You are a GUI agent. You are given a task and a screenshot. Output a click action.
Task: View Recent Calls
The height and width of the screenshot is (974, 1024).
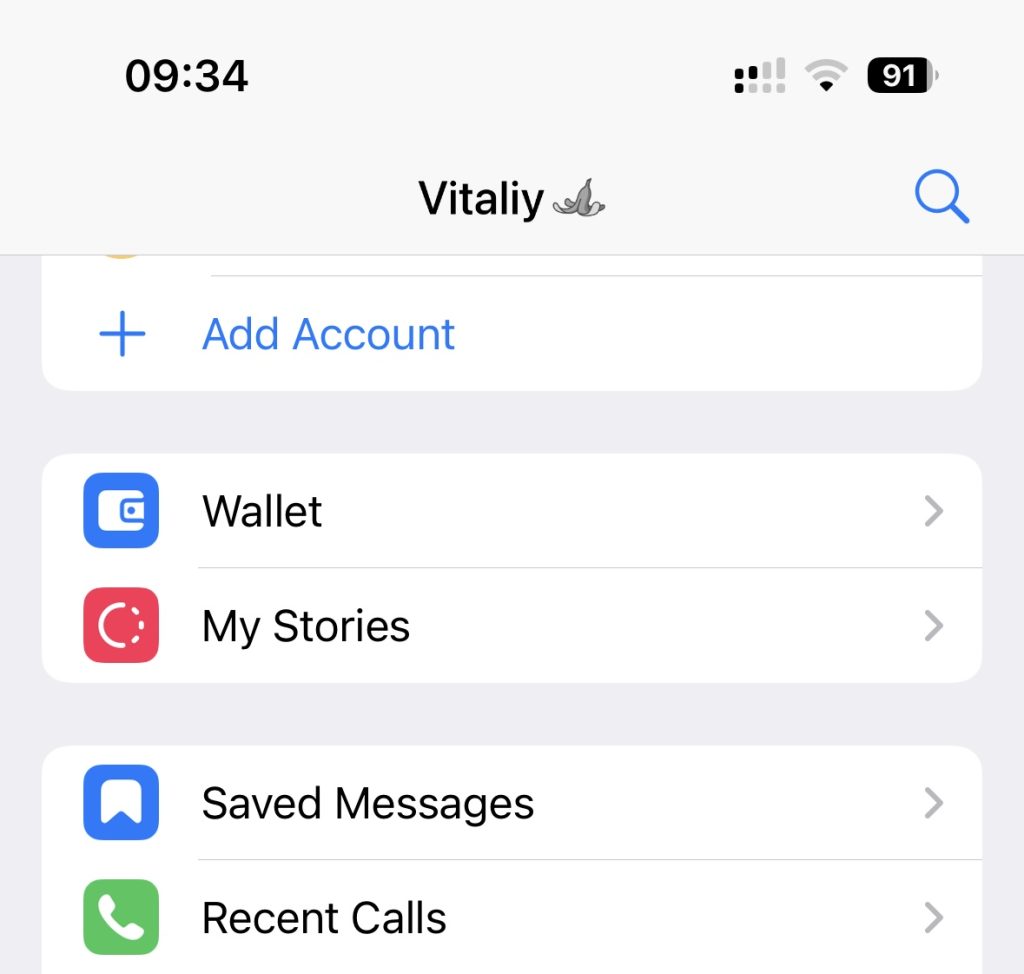[x=511, y=918]
